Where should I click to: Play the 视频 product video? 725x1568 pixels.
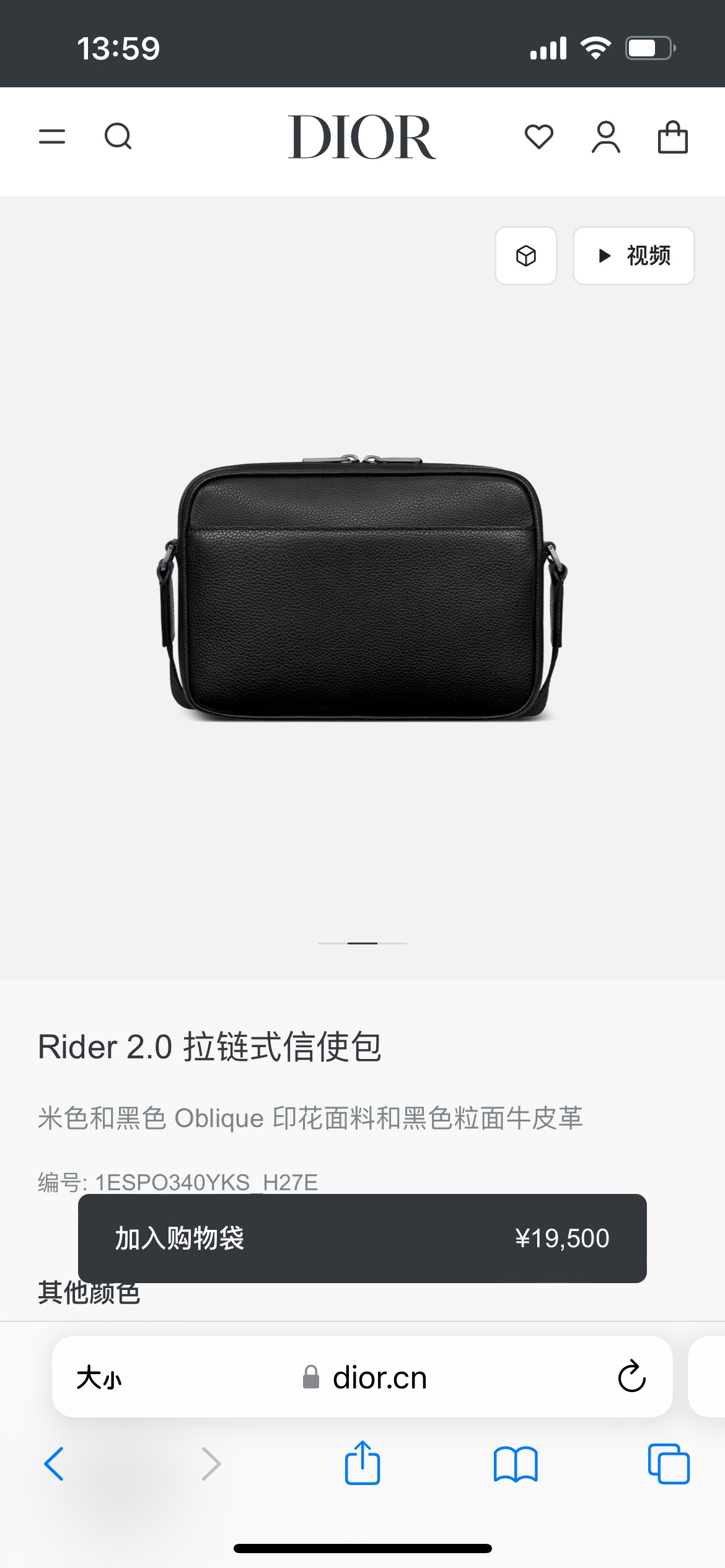[633, 256]
